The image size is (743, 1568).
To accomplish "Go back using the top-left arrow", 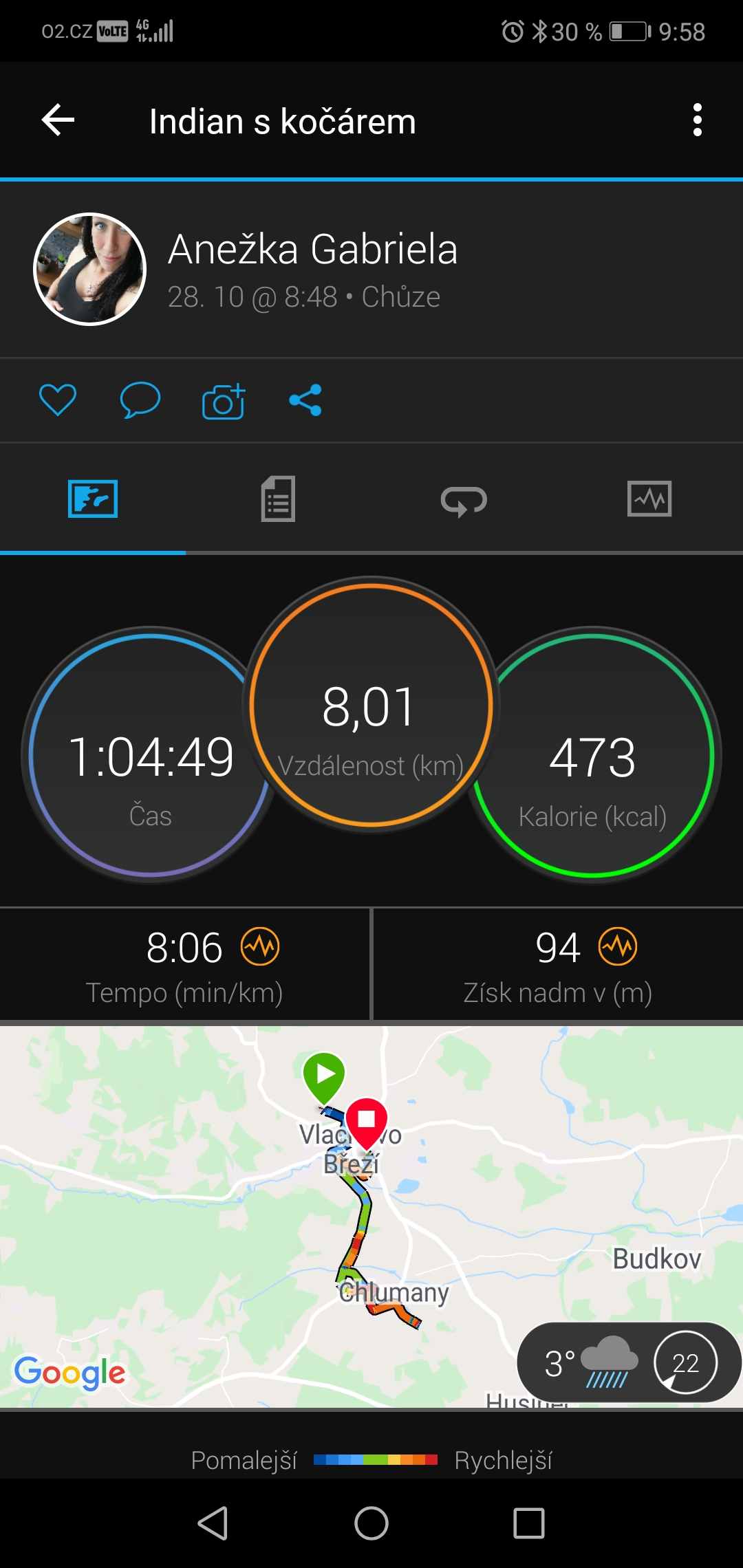I will [x=58, y=120].
